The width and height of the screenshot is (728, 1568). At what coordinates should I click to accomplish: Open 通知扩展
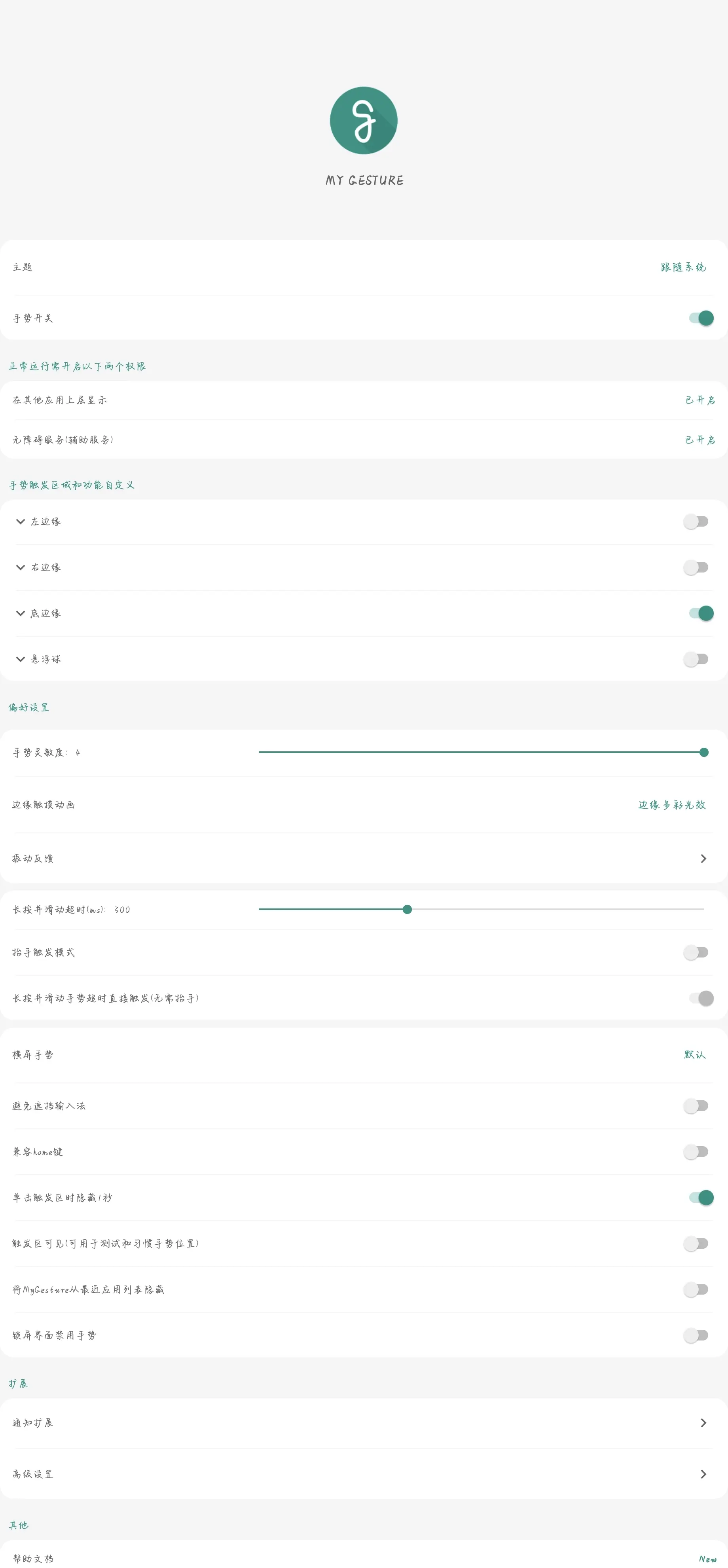[x=363, y=1422]
